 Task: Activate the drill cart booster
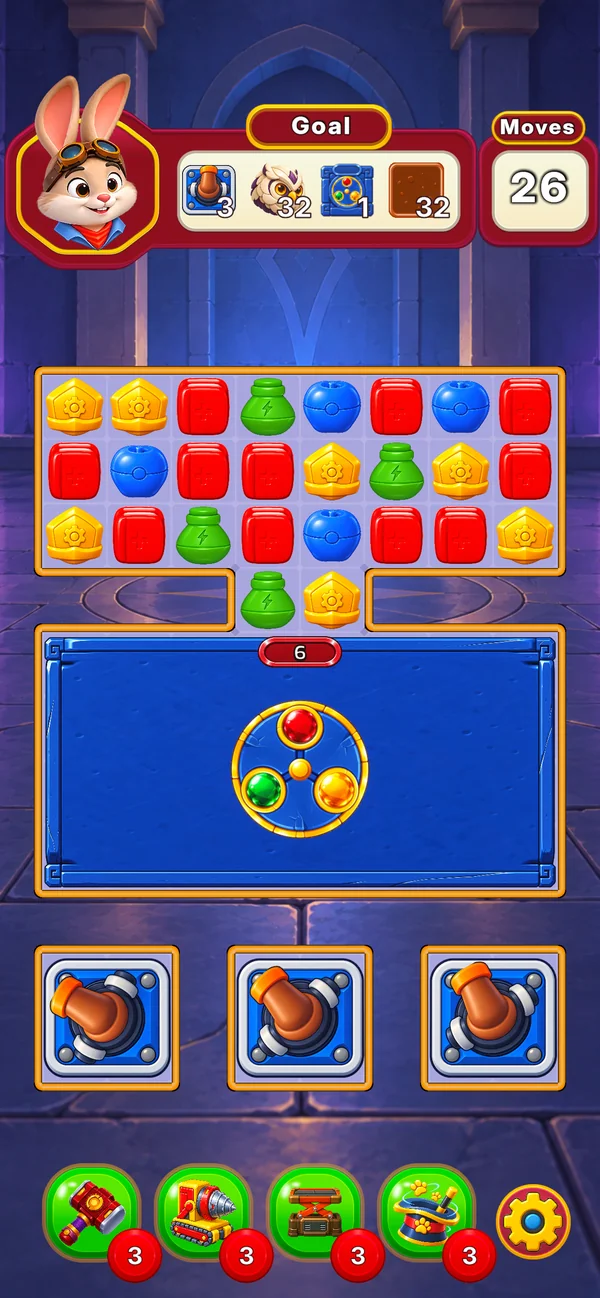204,1213
